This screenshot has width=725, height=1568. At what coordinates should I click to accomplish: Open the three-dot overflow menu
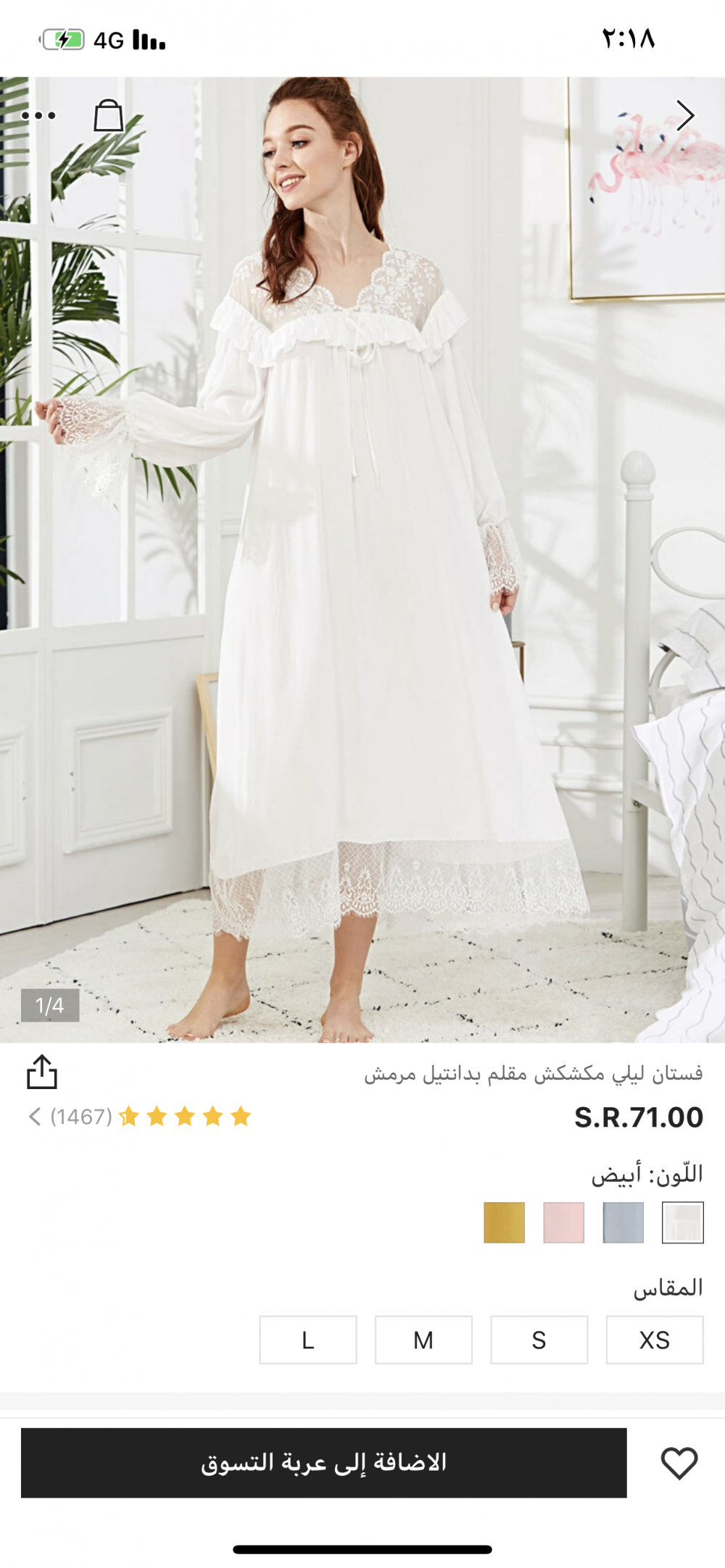point(38,115)
